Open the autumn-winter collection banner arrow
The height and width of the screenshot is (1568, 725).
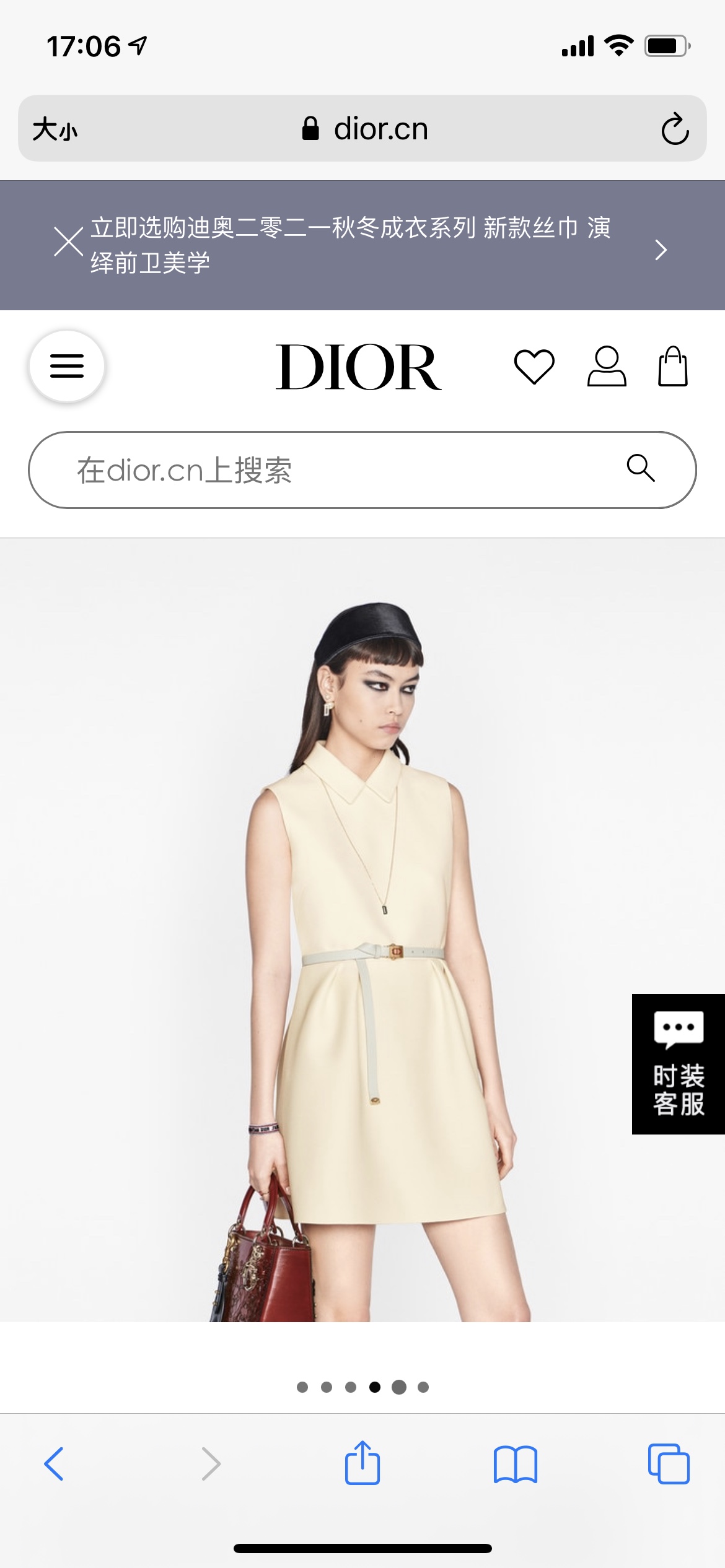(661, 250)
